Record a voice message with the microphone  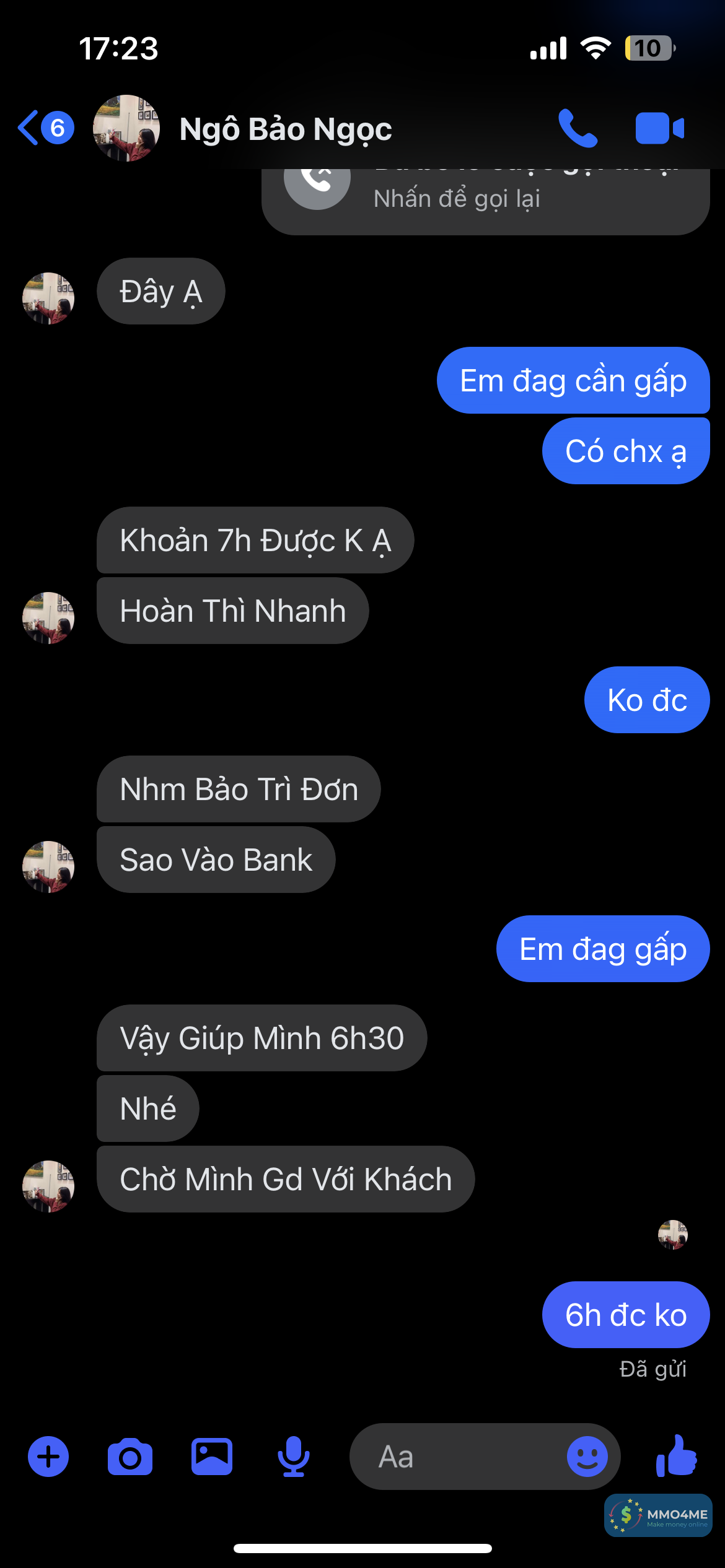(293, 1457)
